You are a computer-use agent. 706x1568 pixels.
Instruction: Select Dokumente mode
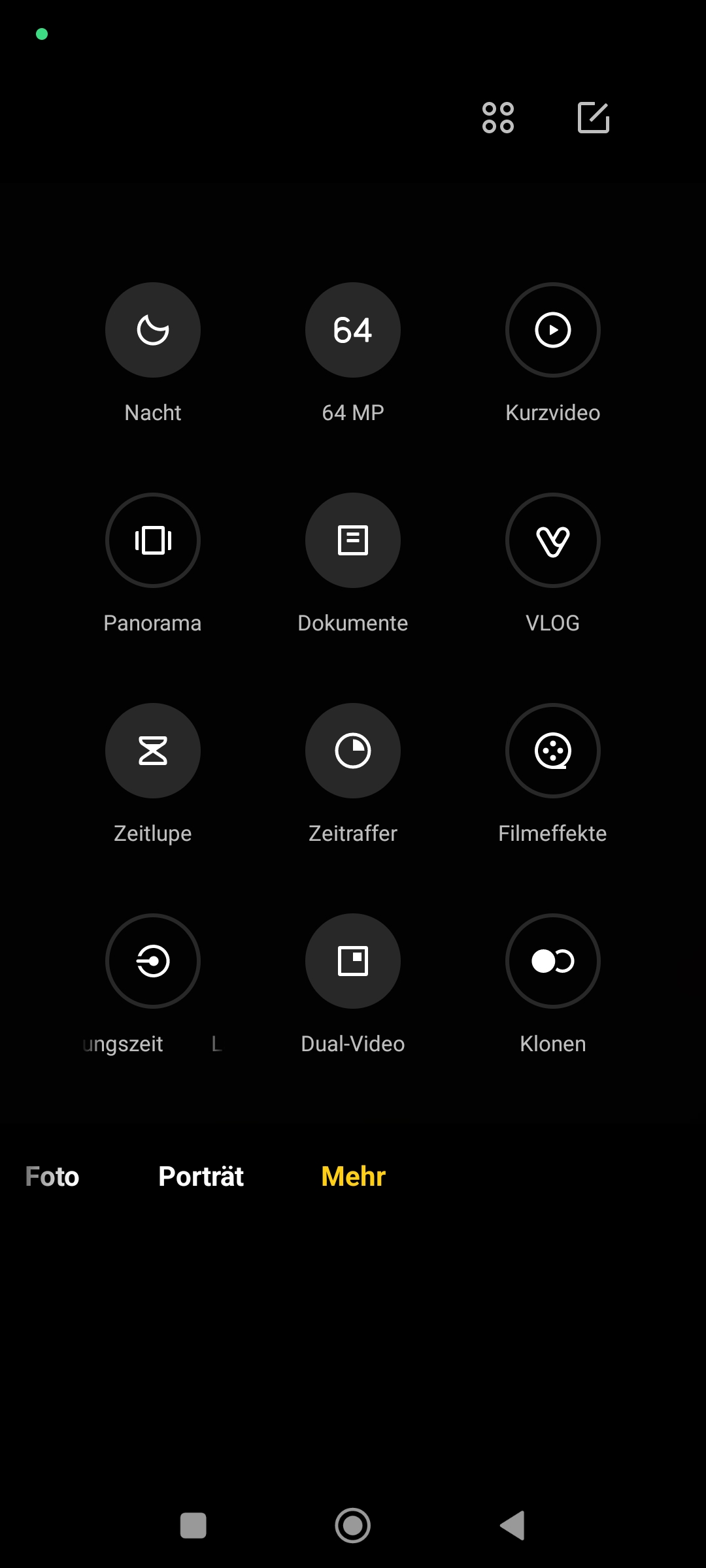(x=353, y=540)
